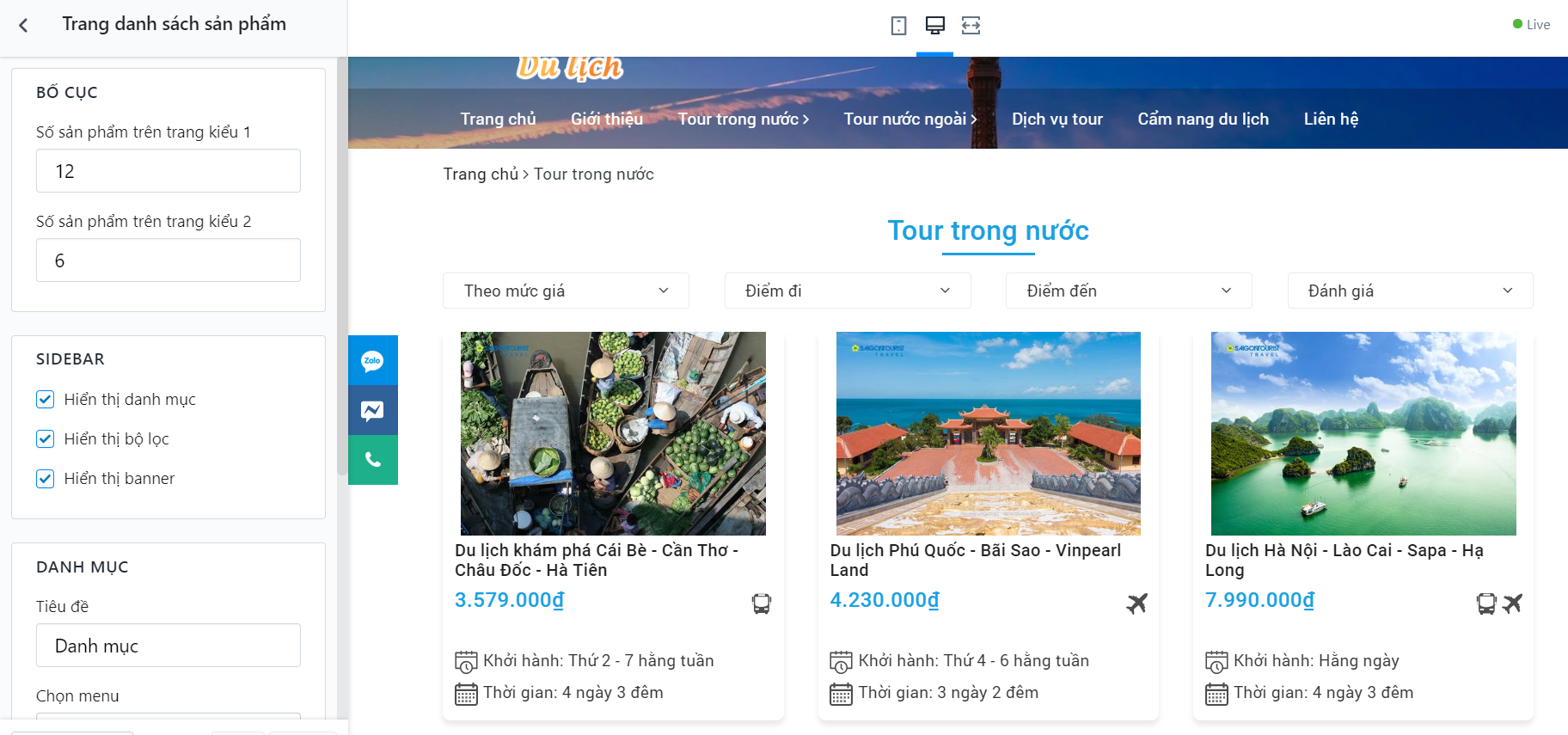The height and width of the screenshot is (735, 1568).
Task: Open the Trang chủ menu item
Action: 498,119
